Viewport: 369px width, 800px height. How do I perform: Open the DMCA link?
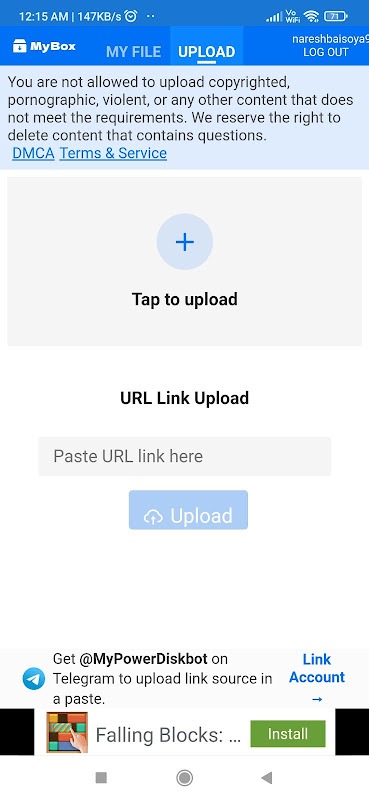click(x=33, y=153)
